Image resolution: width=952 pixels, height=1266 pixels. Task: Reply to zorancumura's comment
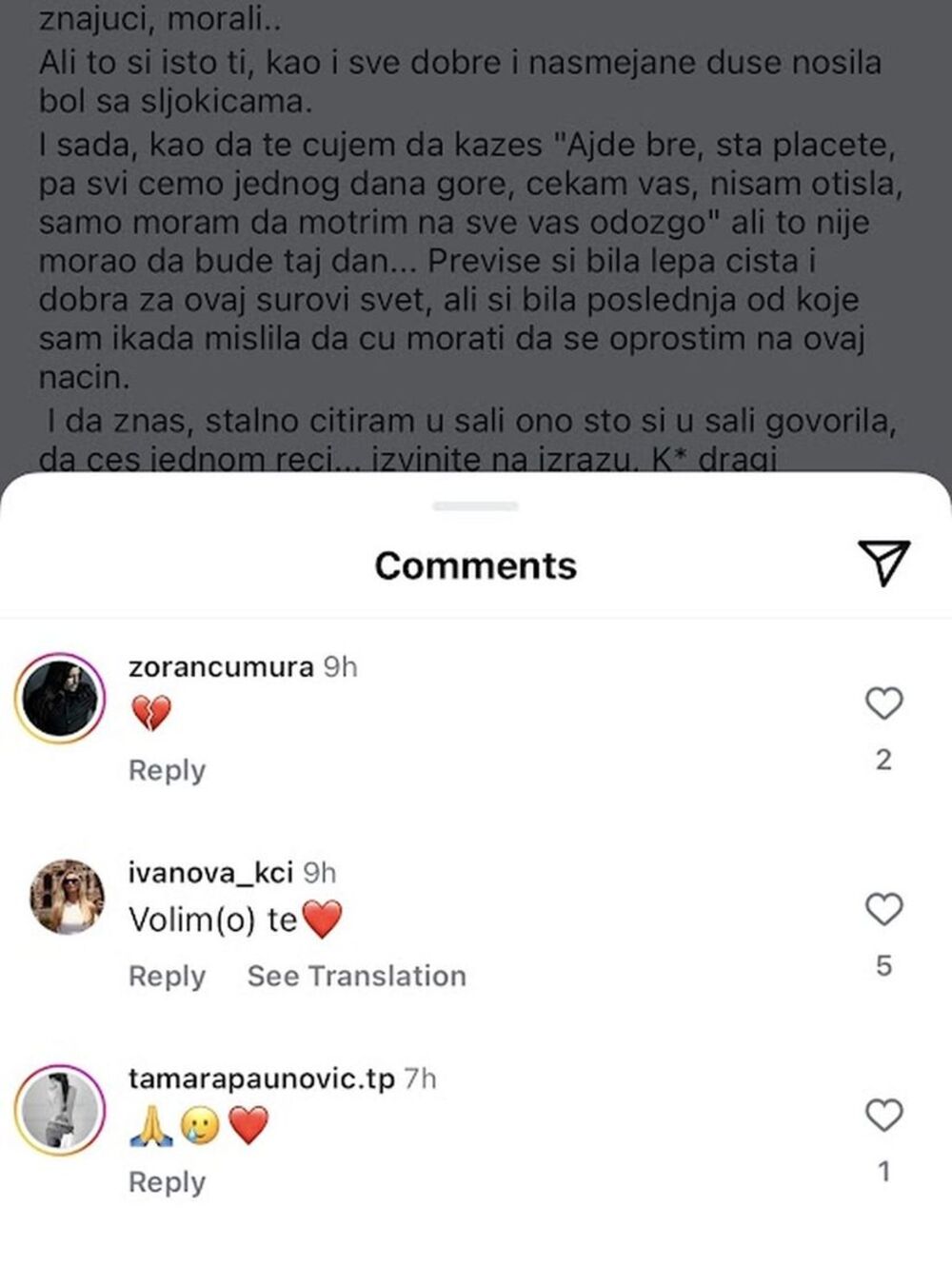coord(167,770)
